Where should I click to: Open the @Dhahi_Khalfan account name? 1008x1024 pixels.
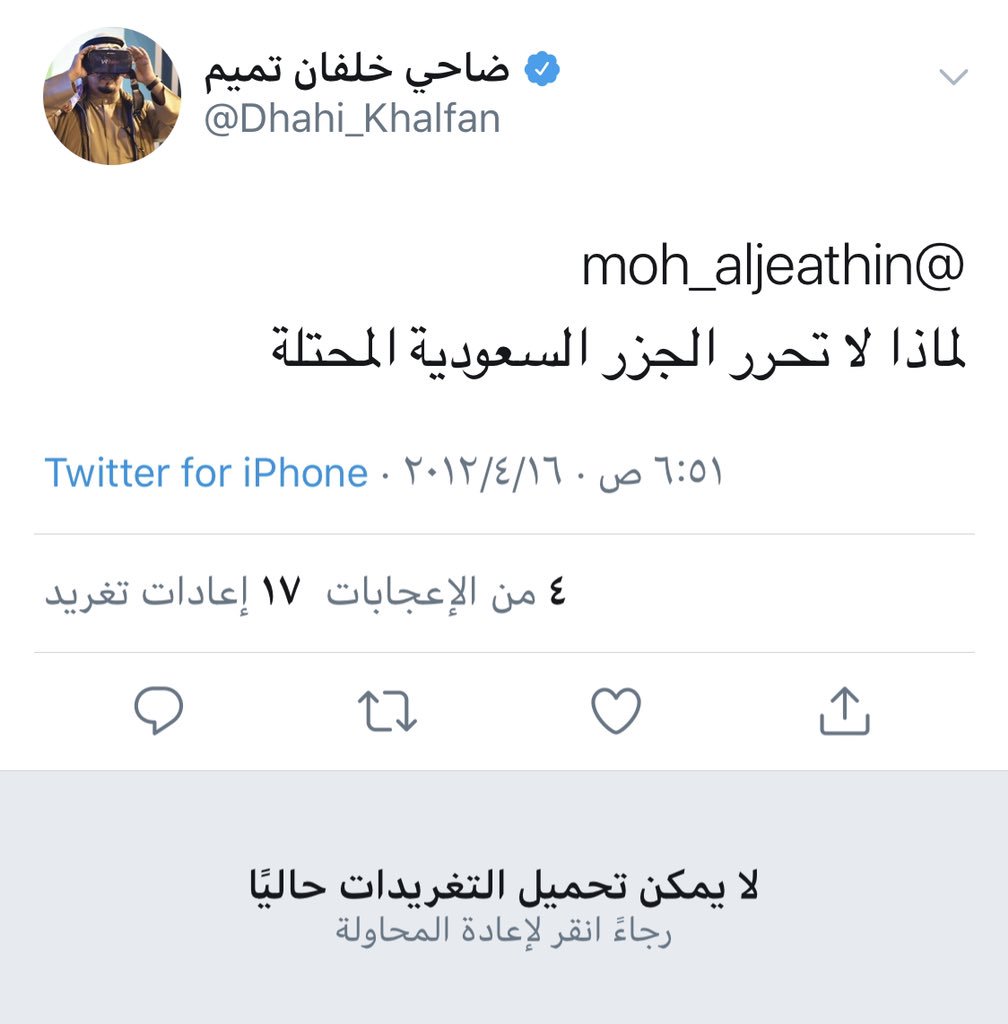coord(352,119)
